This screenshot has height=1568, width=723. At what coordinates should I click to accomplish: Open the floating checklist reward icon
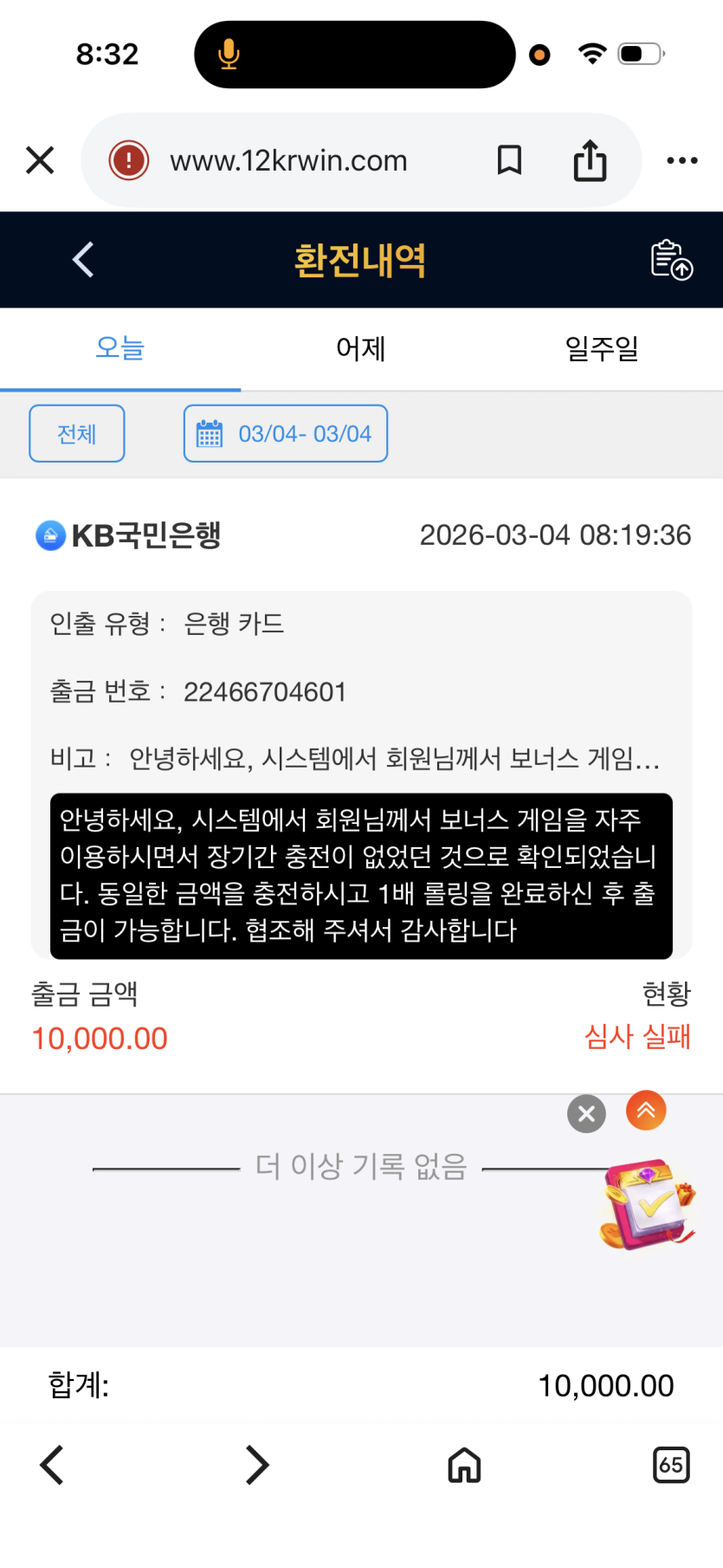(x=648, y=1204)
